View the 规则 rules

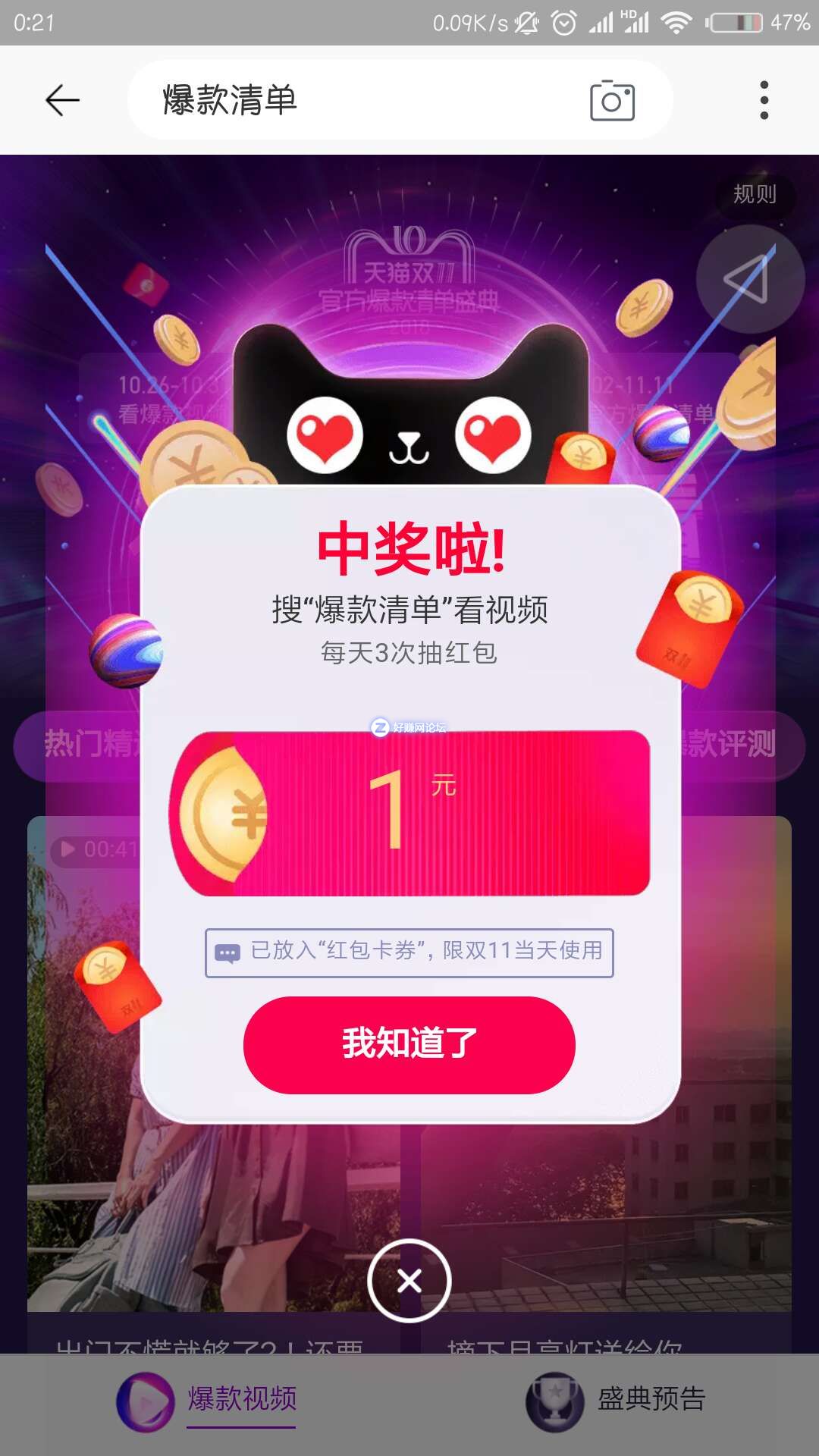pyautogui.click(x=755, y=195)
